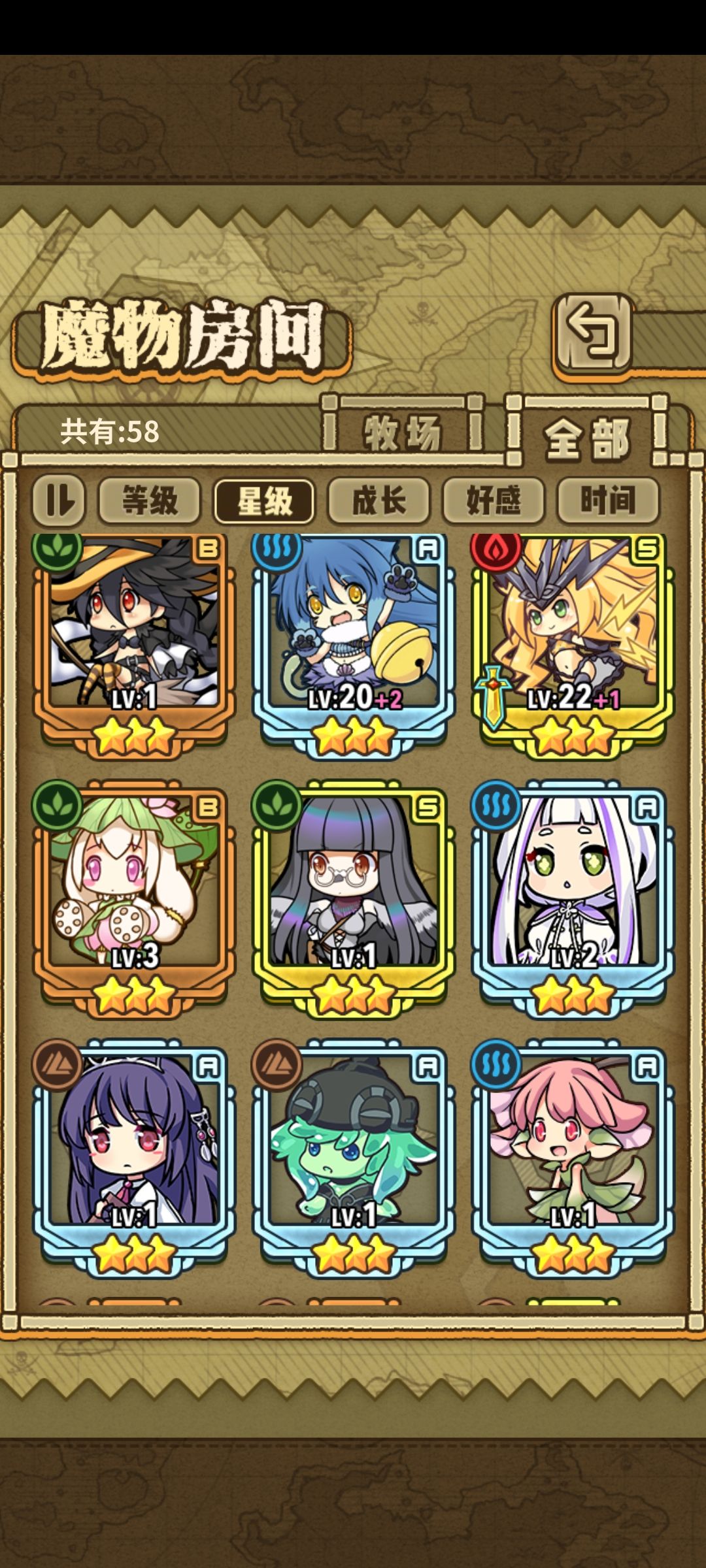Tap the 时间 sort option
706x1568 pixels.
(x=606, y=500)
